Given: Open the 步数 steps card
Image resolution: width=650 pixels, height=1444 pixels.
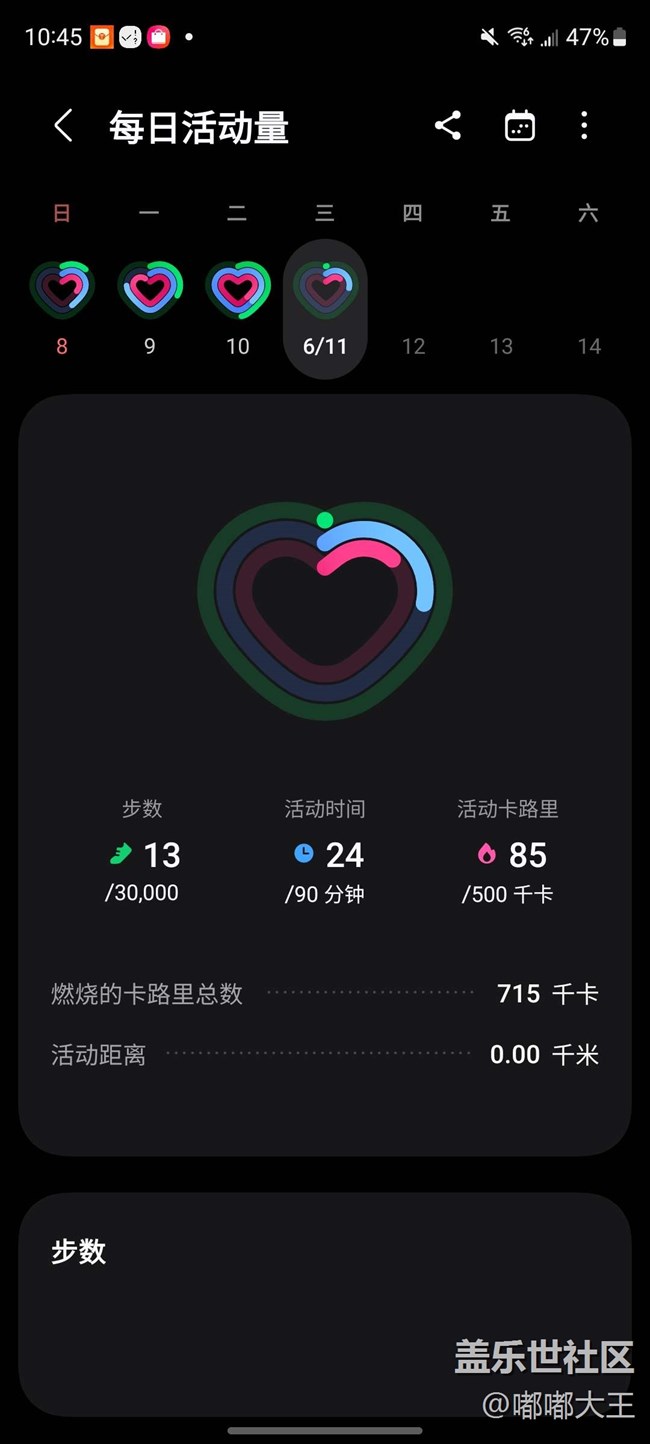Looking at the screenshot, I should [x=325, y=1304].
